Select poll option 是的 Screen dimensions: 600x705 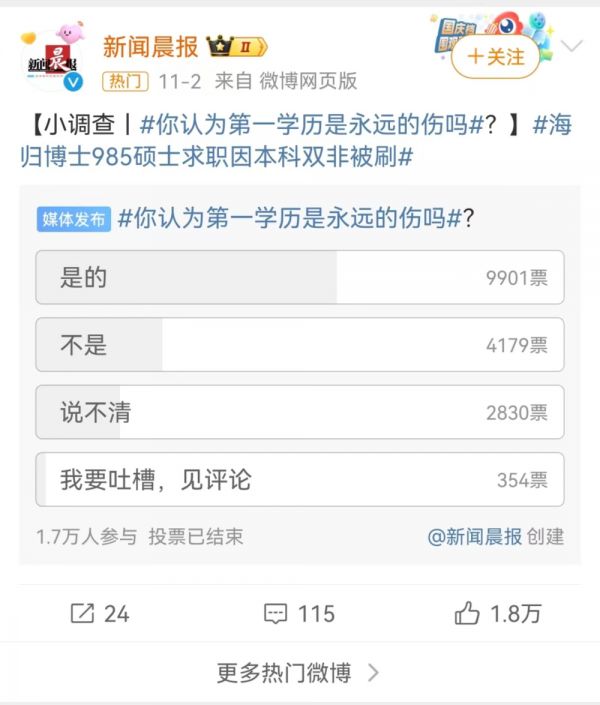(x=299, y=277)
